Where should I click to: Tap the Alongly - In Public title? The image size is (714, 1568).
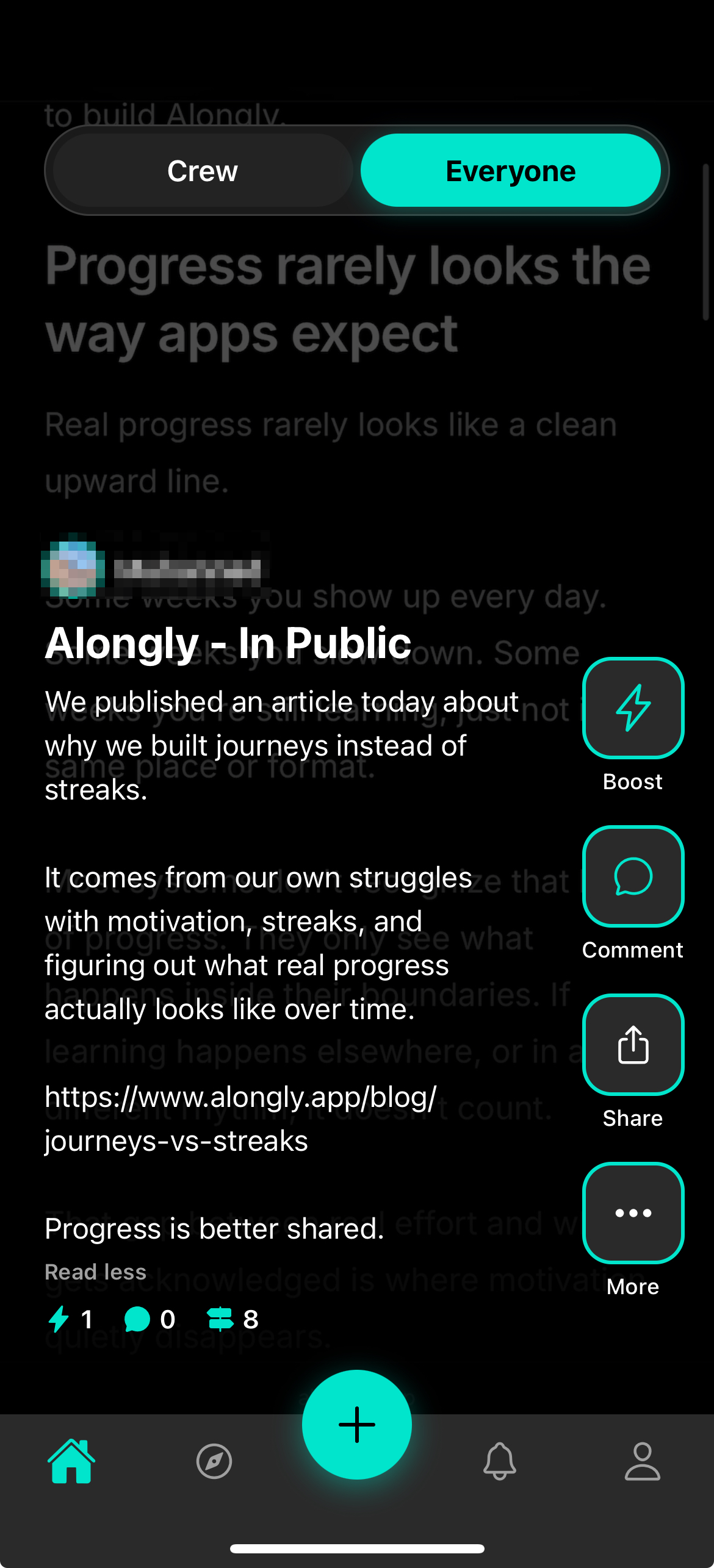click(228, 643)
